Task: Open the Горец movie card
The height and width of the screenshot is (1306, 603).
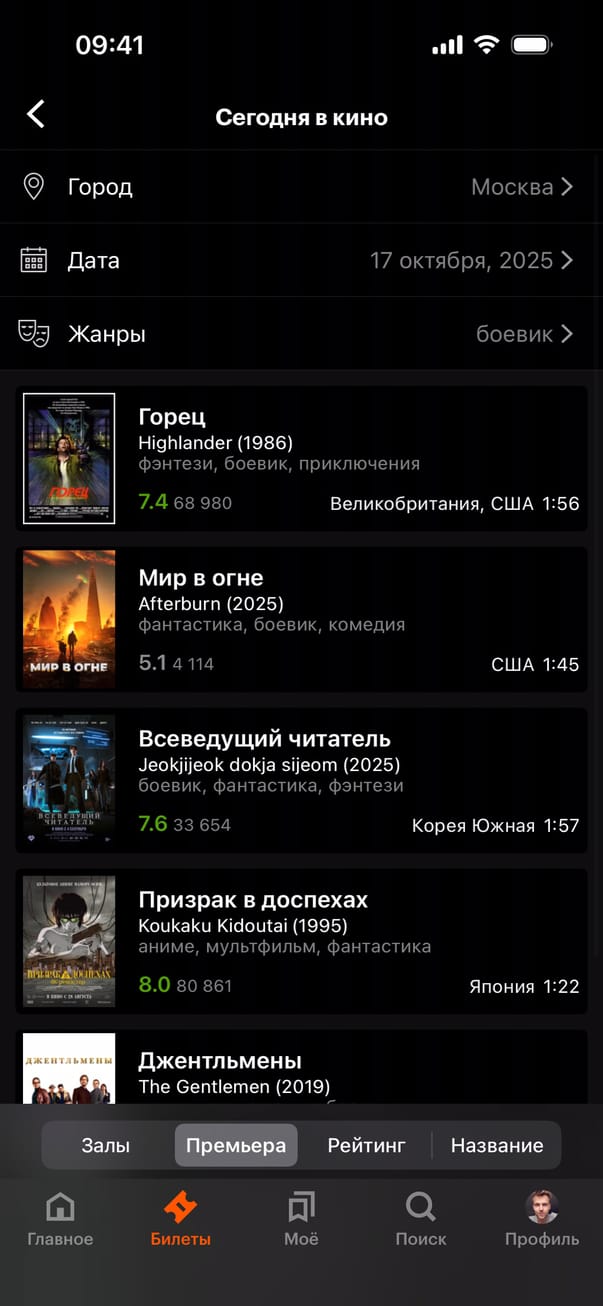Action: click(x=301, y=458)
